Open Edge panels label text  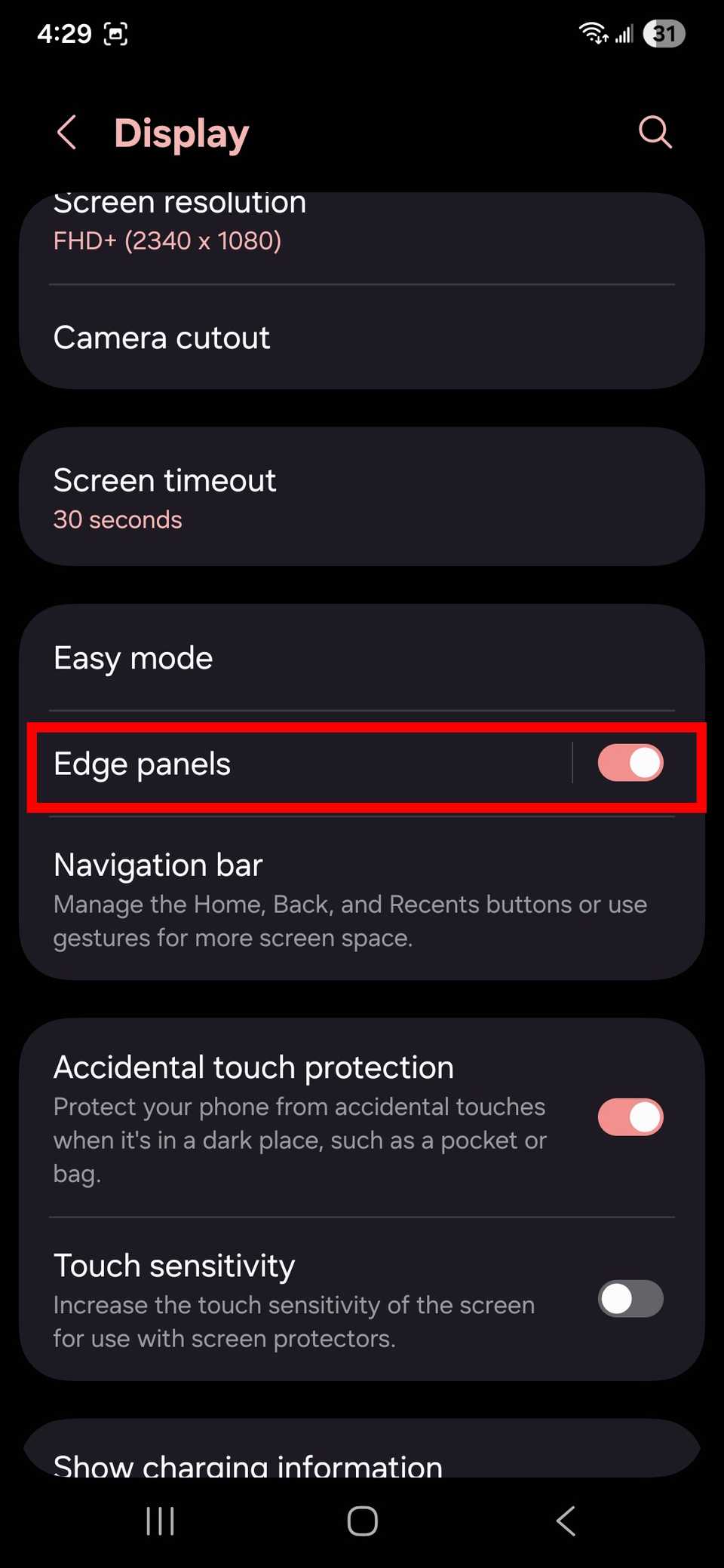click(x=142, y=763)
